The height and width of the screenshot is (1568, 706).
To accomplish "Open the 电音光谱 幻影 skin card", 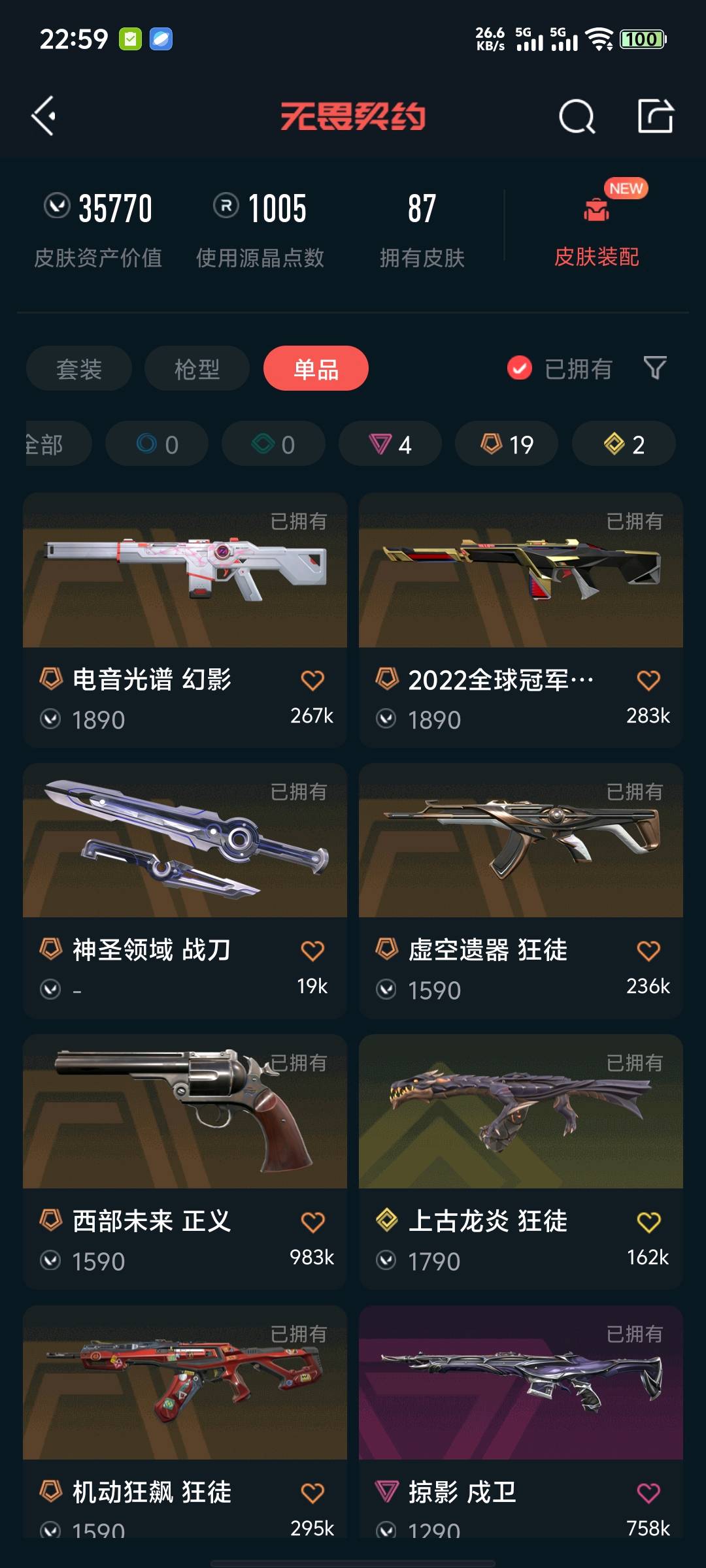I will [185, 620].
